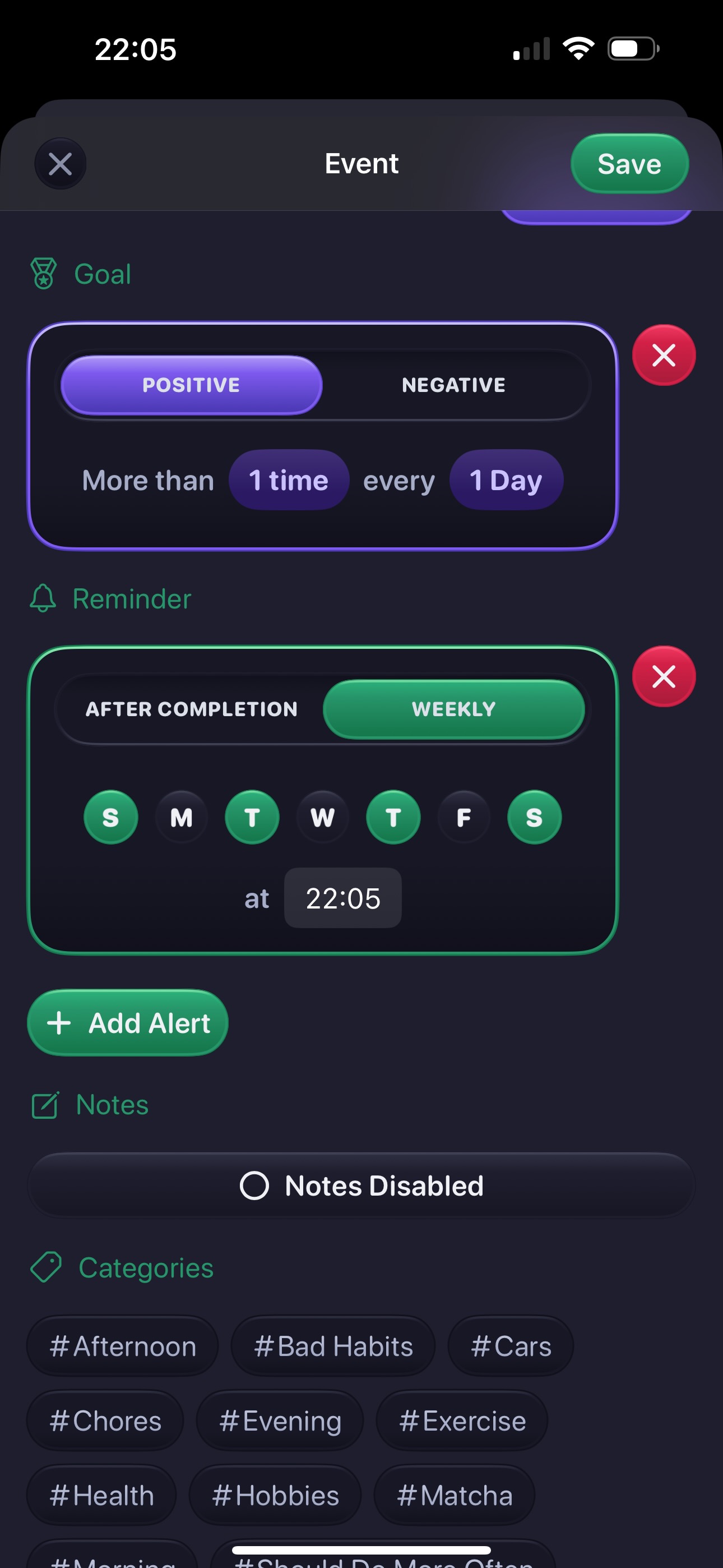Add another alert
This screenshot has height=1568, width=723.
(x=128, y=1022)
